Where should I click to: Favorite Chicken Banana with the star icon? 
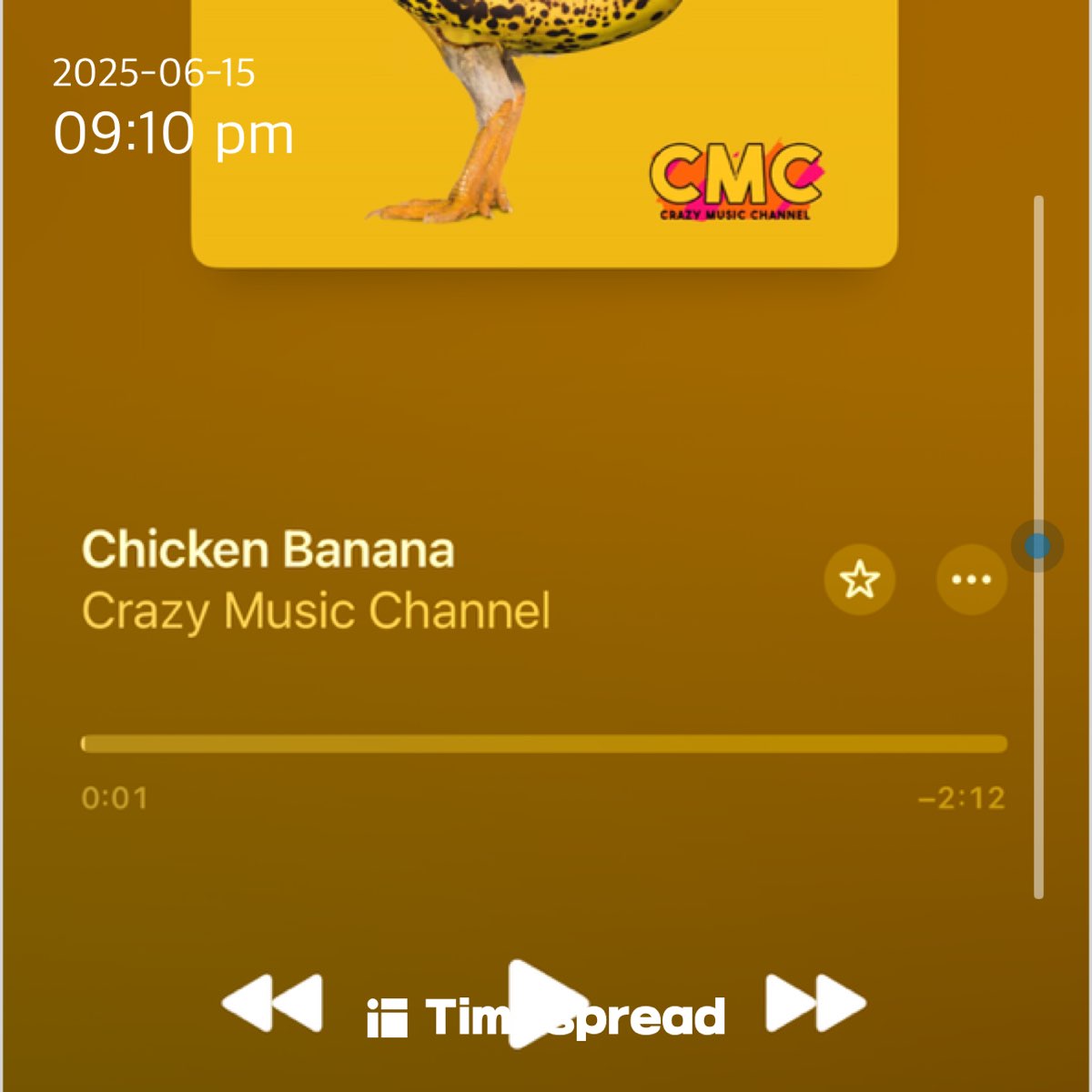tap(860, 580)
